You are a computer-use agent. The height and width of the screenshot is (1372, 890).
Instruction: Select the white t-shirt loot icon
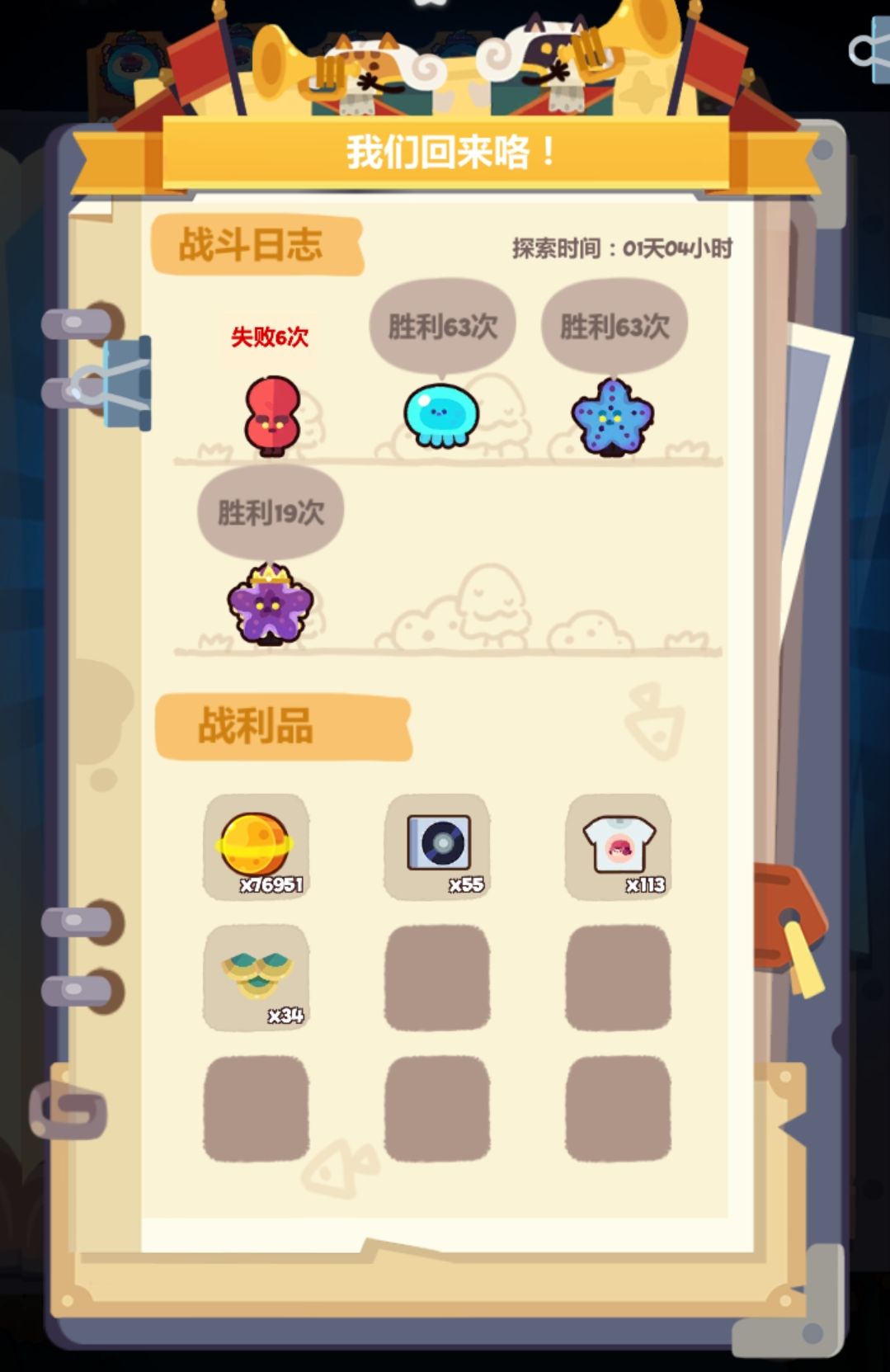coord(617,843)
